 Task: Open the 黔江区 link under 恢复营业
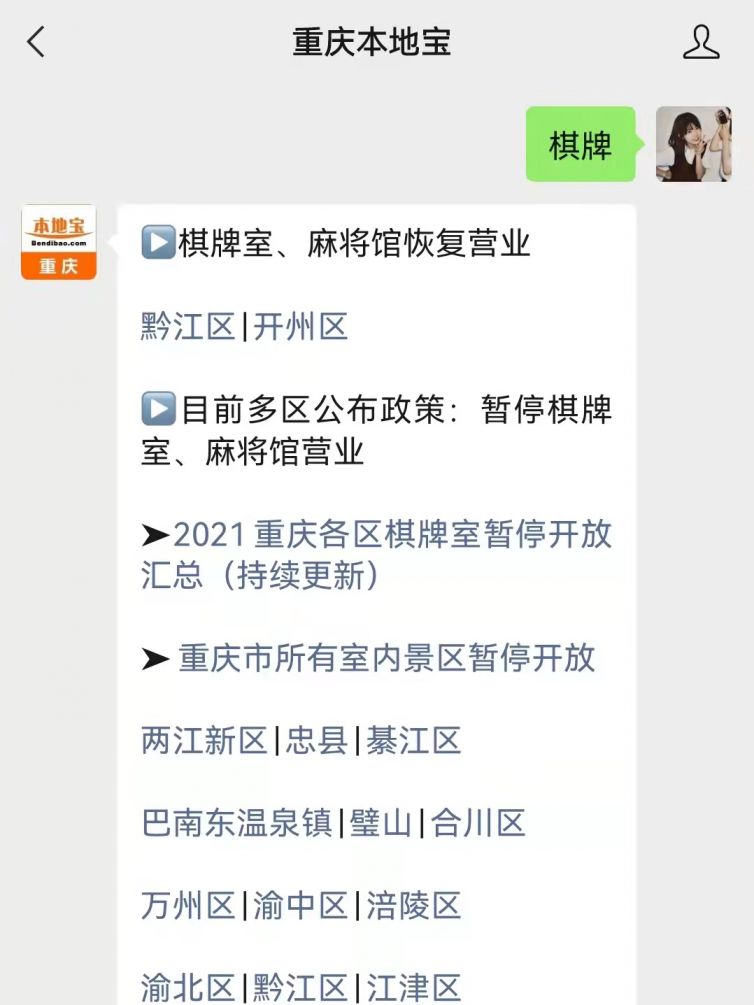click(188, 326)
